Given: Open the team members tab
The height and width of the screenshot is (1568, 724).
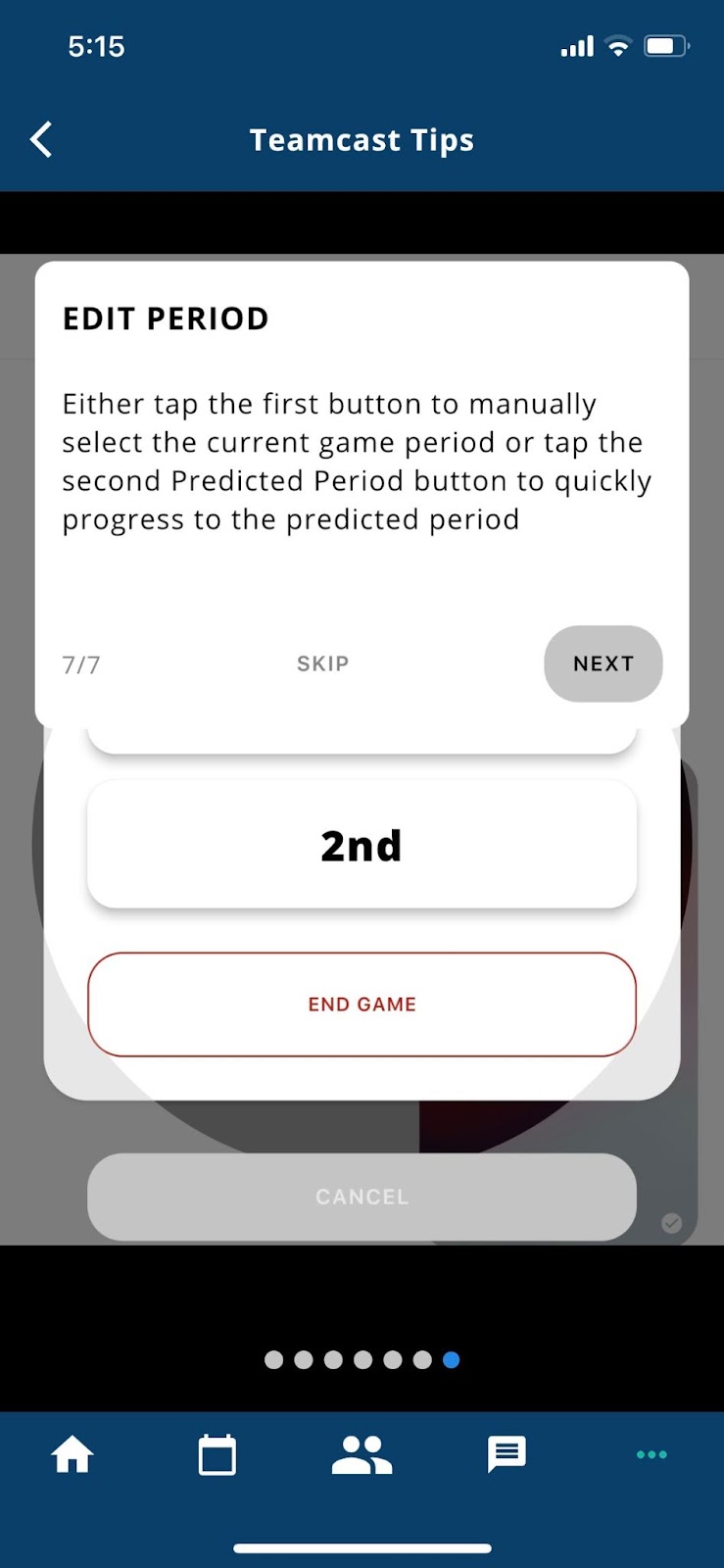Looking at the screenshot, I should (x=362, y=1454).
